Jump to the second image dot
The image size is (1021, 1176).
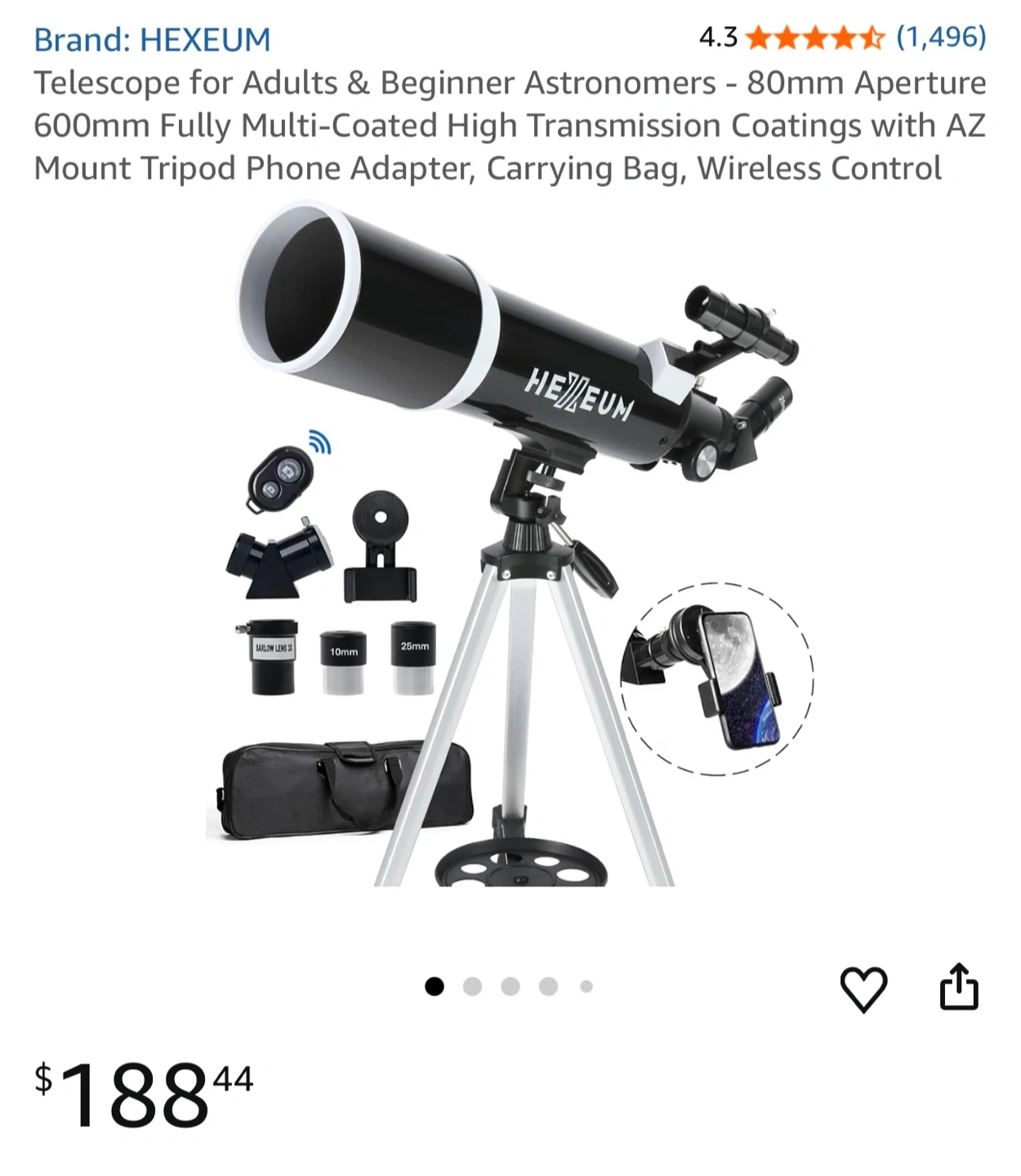(x=472, y=987)
